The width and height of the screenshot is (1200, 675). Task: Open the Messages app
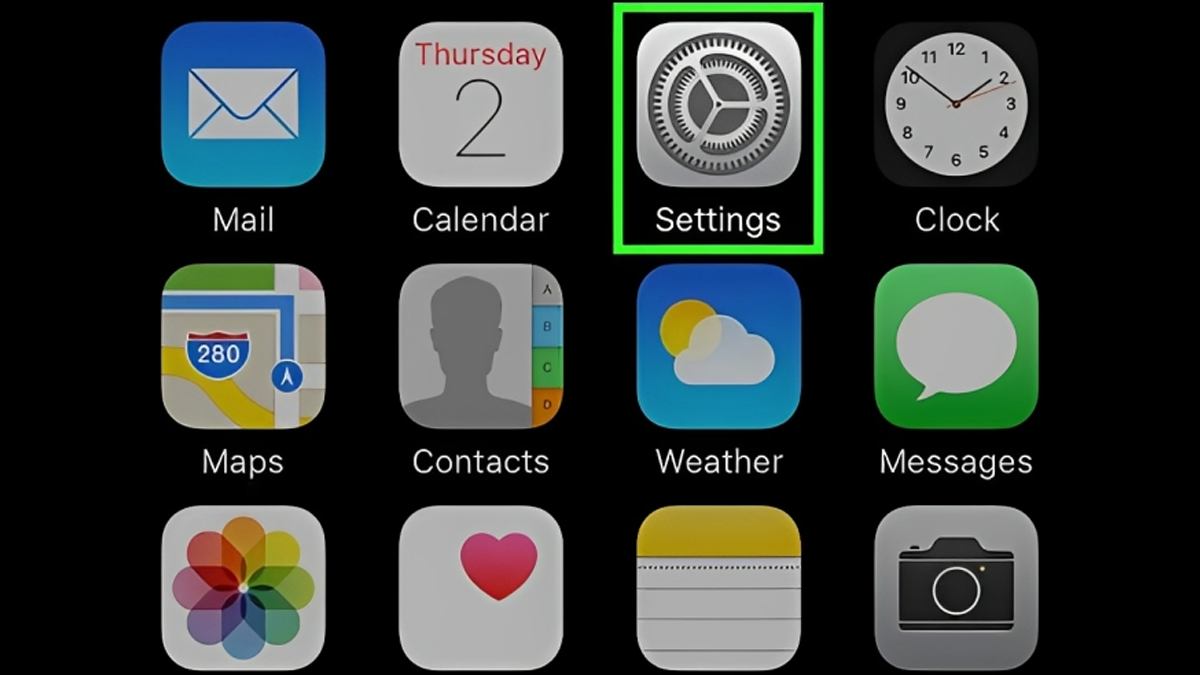(956, 346)
